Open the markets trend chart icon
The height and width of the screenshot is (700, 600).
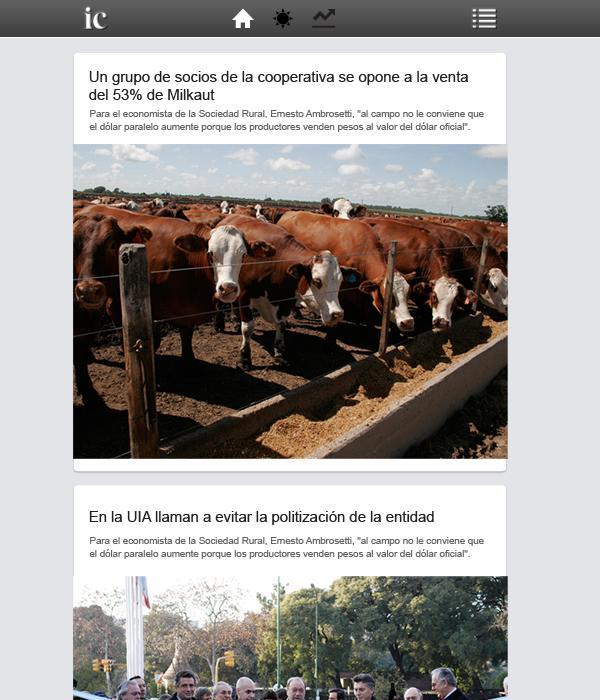(323, 18)
